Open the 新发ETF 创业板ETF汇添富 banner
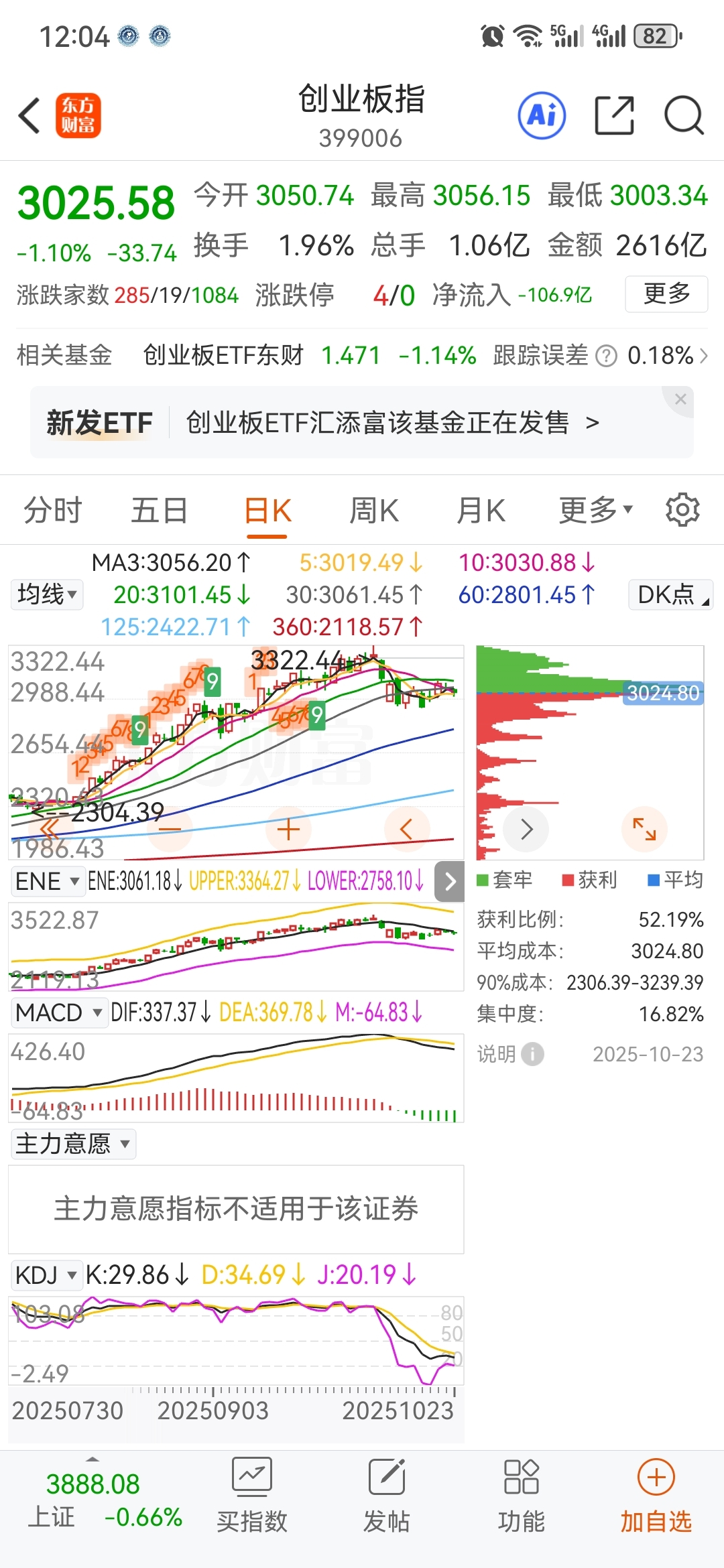 [375, 423]
